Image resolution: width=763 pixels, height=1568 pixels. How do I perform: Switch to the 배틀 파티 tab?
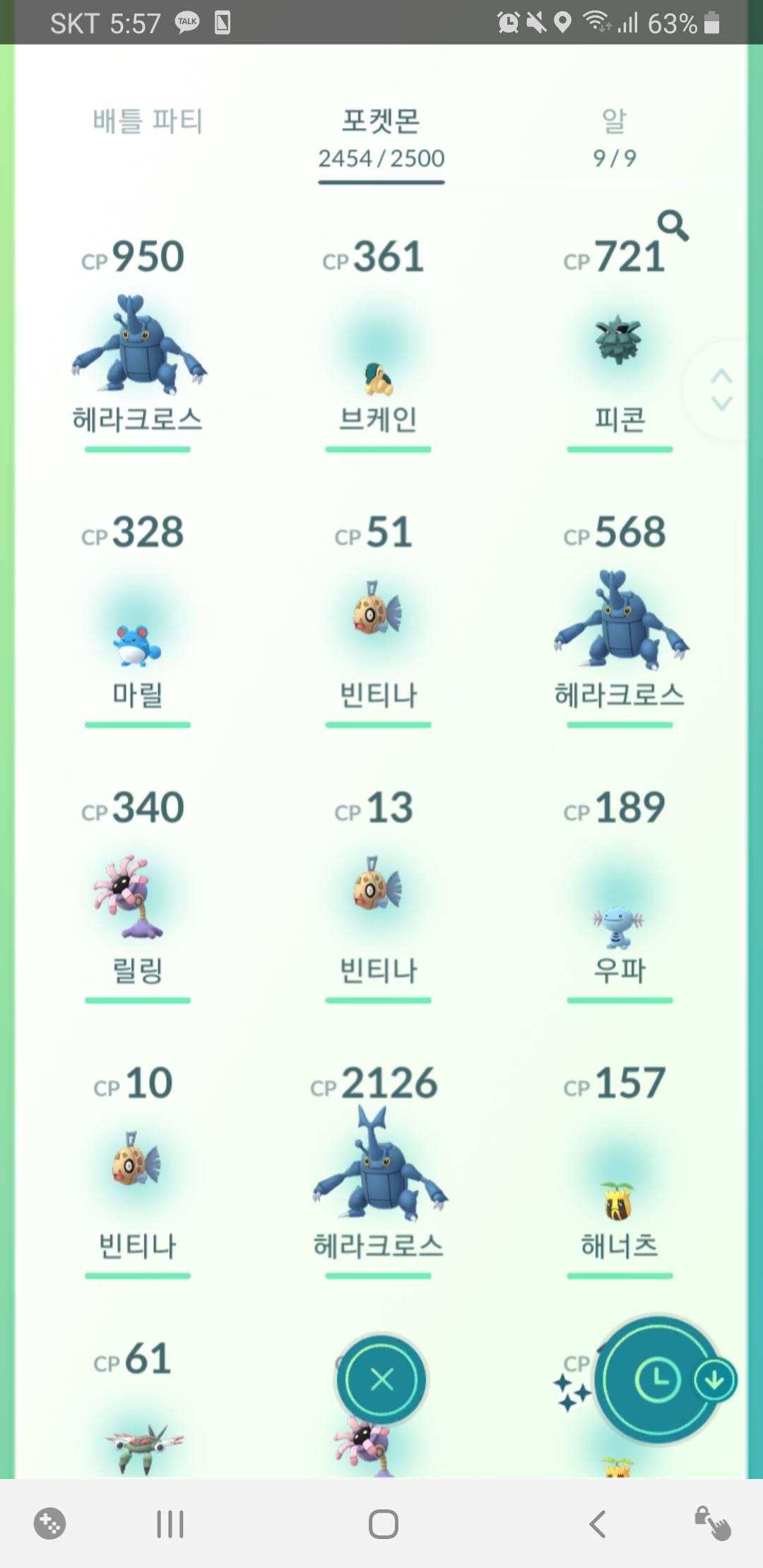pyautogui.click(x=148, y=121)
